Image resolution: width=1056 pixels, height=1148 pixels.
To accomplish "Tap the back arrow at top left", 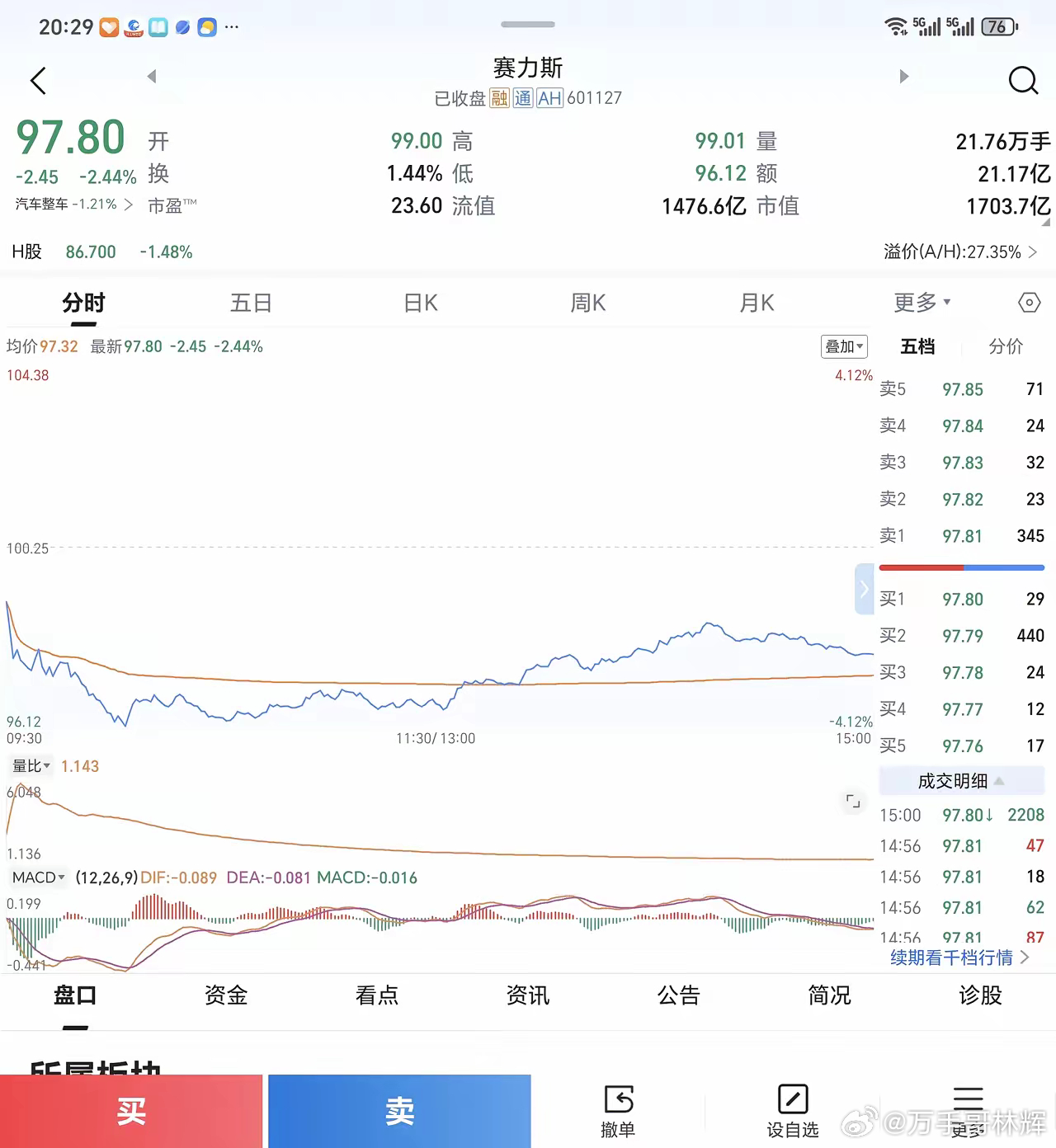I will pos(37,80).
